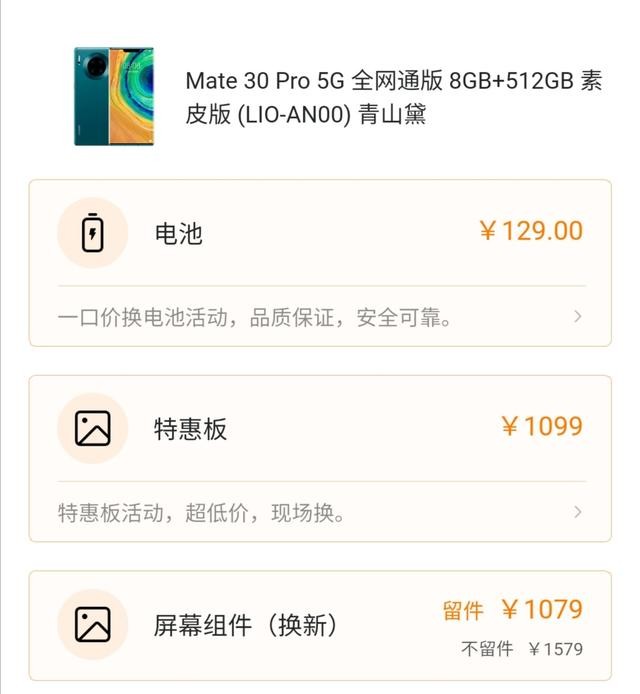This screenshot has height=694, width=640.
Task: Open the 屏幕组件（换新） card
Action: pyautogui.click(x=318, y=626)
